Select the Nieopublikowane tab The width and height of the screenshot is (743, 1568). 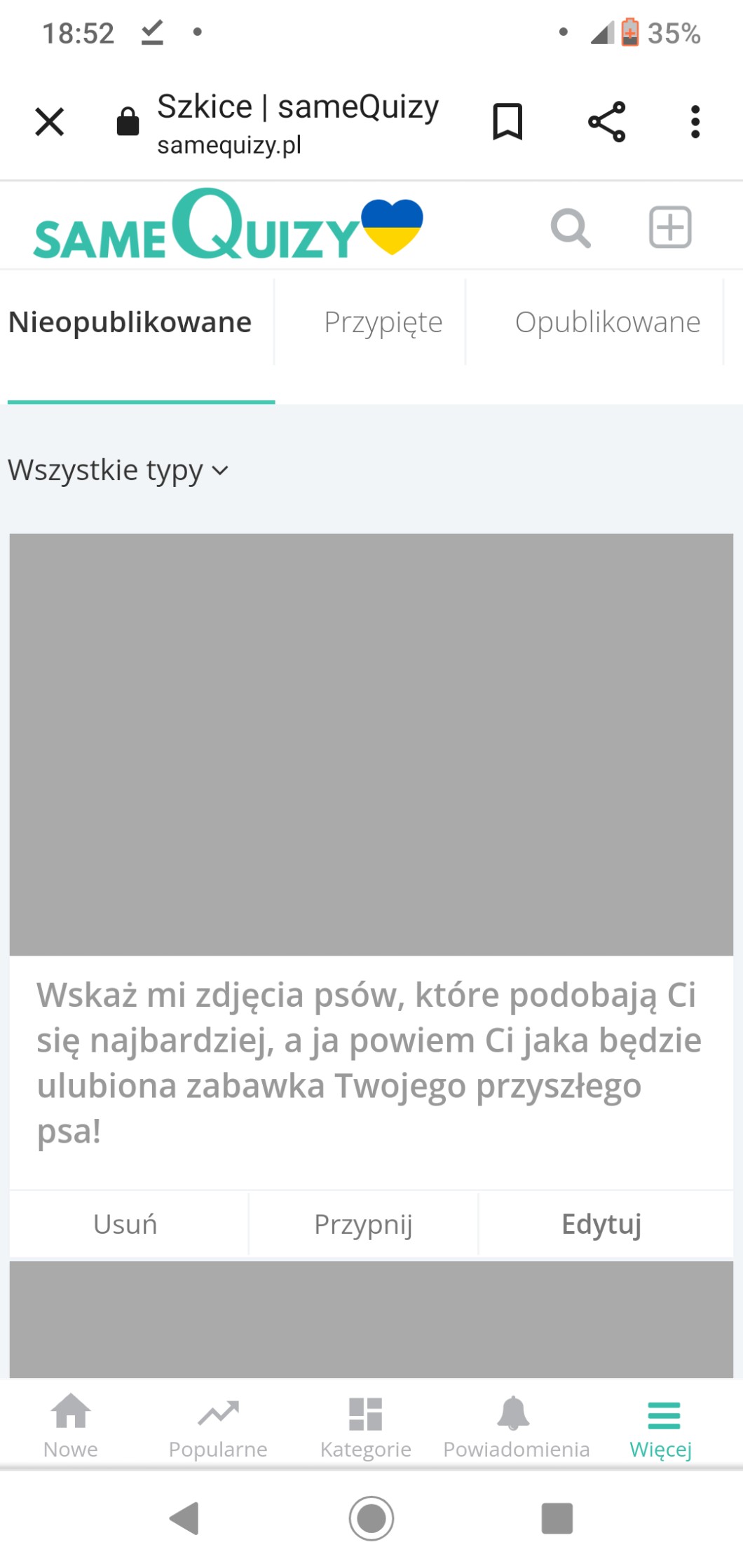pos(130,322)
